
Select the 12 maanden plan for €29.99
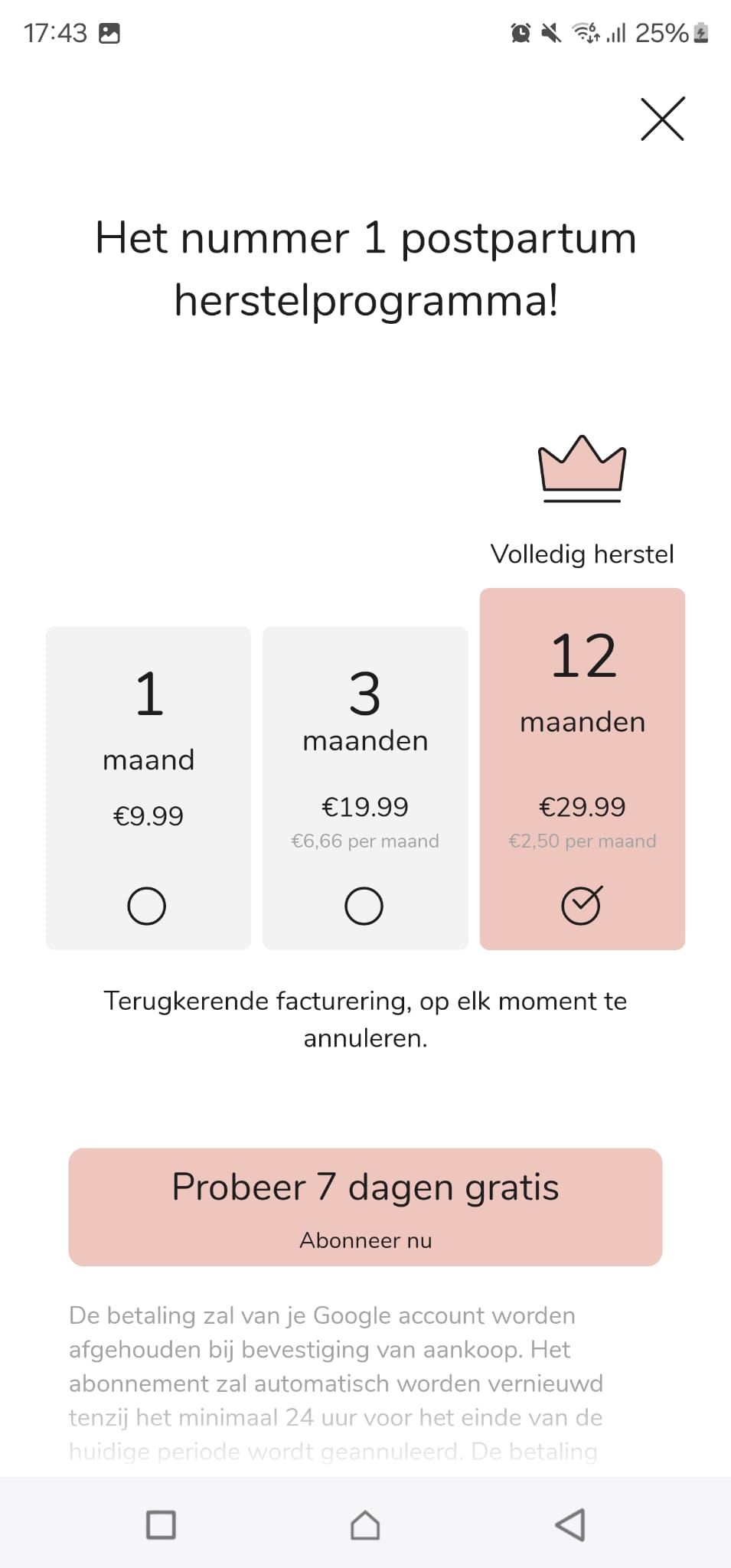(x=582, y=769)
